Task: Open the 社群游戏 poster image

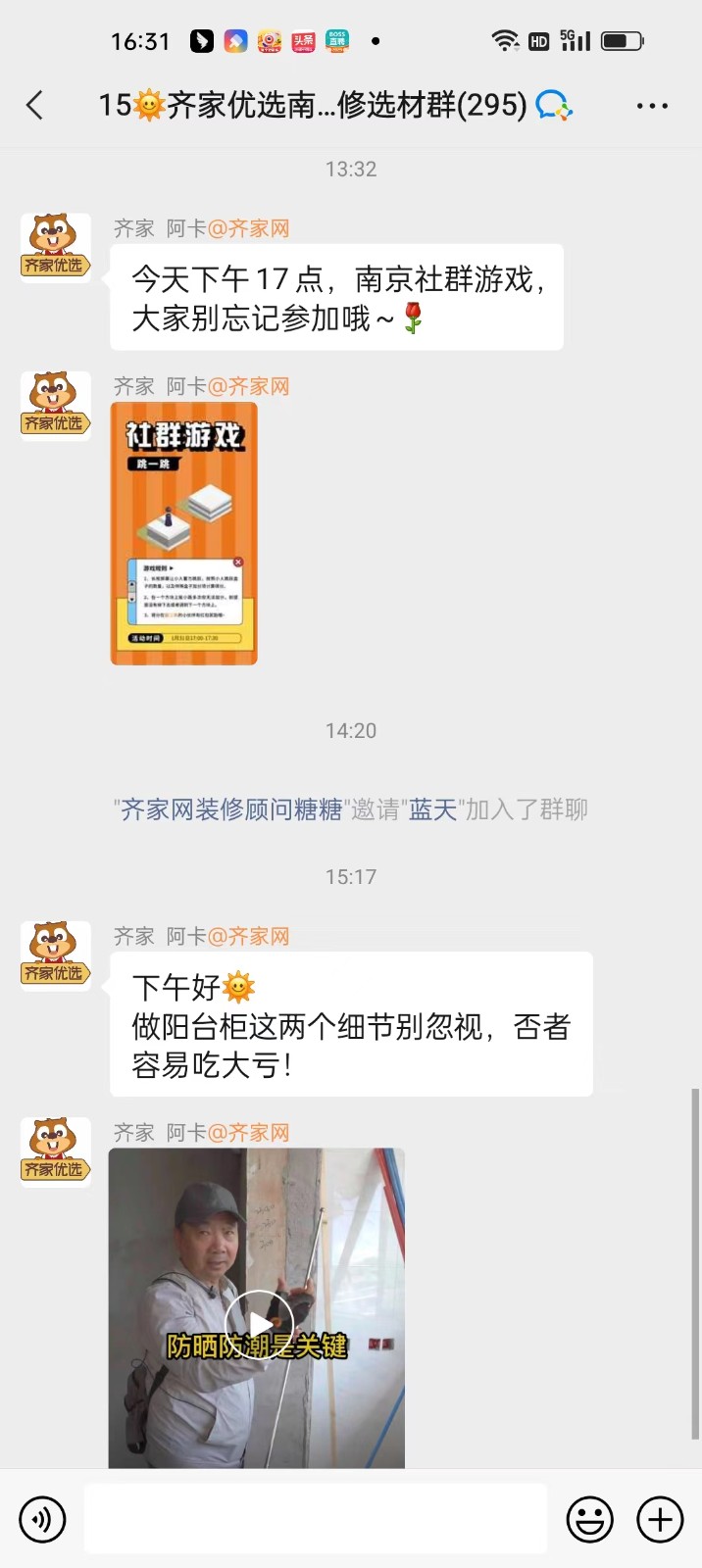Action: [184, 533]
